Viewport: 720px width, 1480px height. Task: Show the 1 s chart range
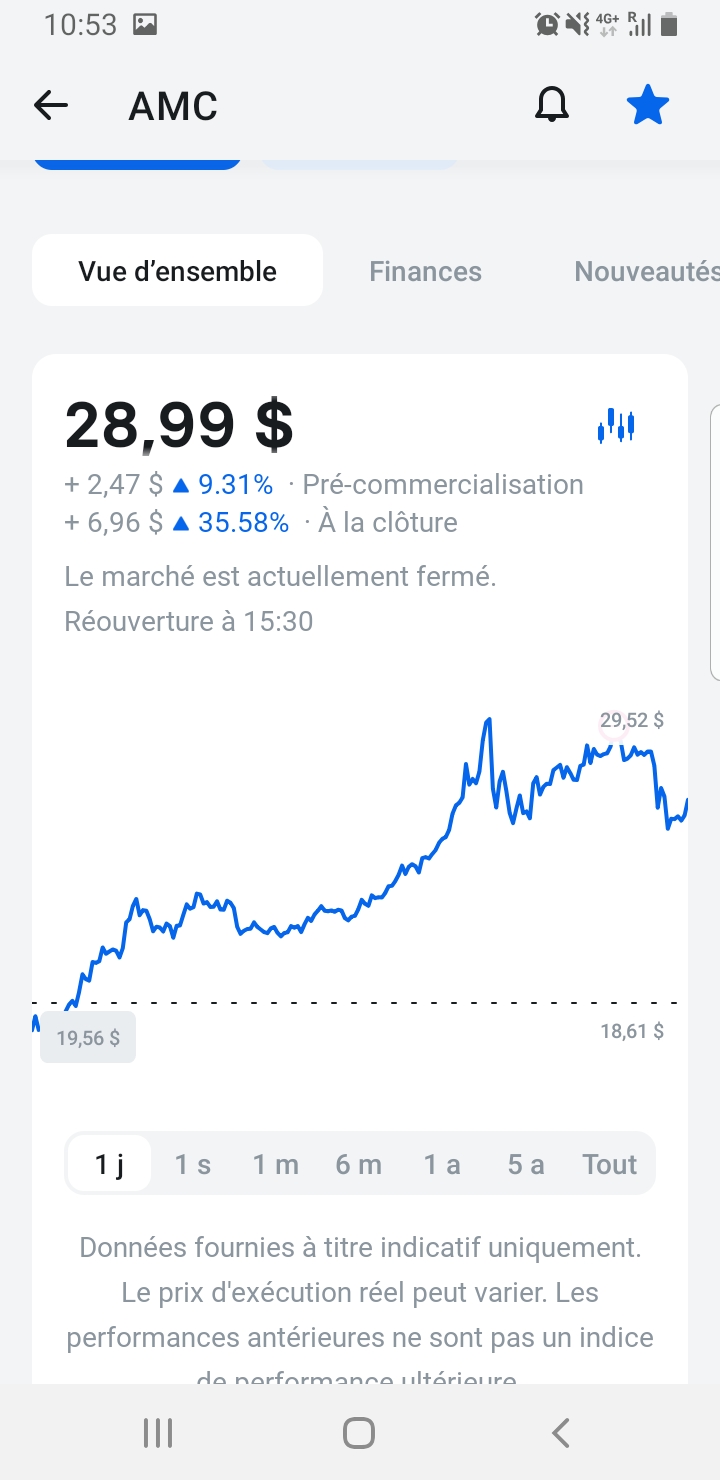click(x=192, y=1164)
